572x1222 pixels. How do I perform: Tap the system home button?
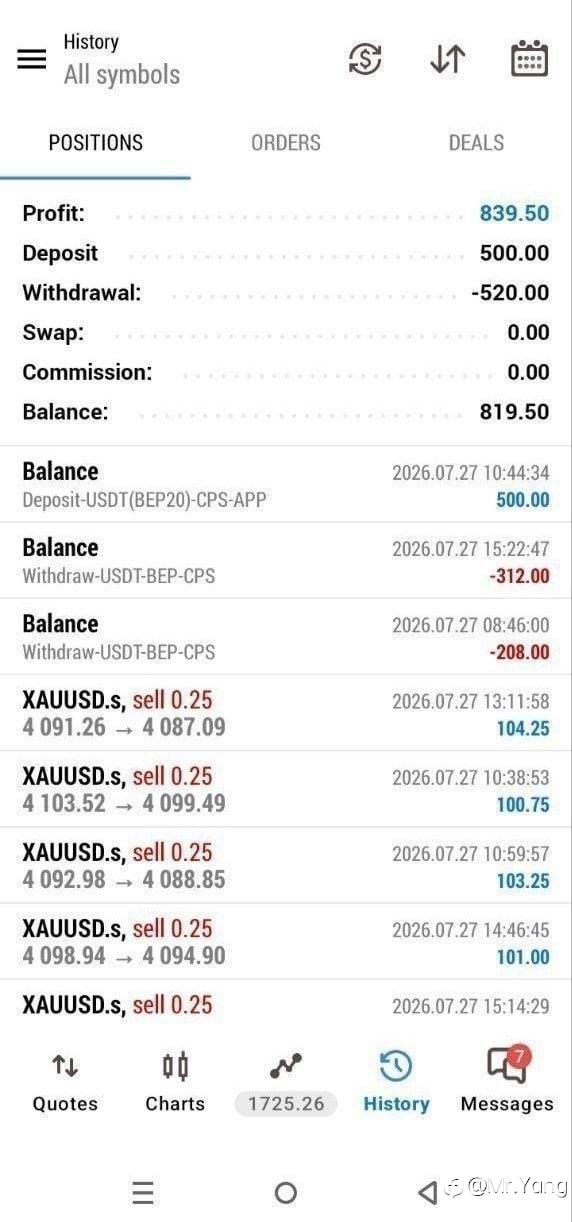(x=286, y=1192)
